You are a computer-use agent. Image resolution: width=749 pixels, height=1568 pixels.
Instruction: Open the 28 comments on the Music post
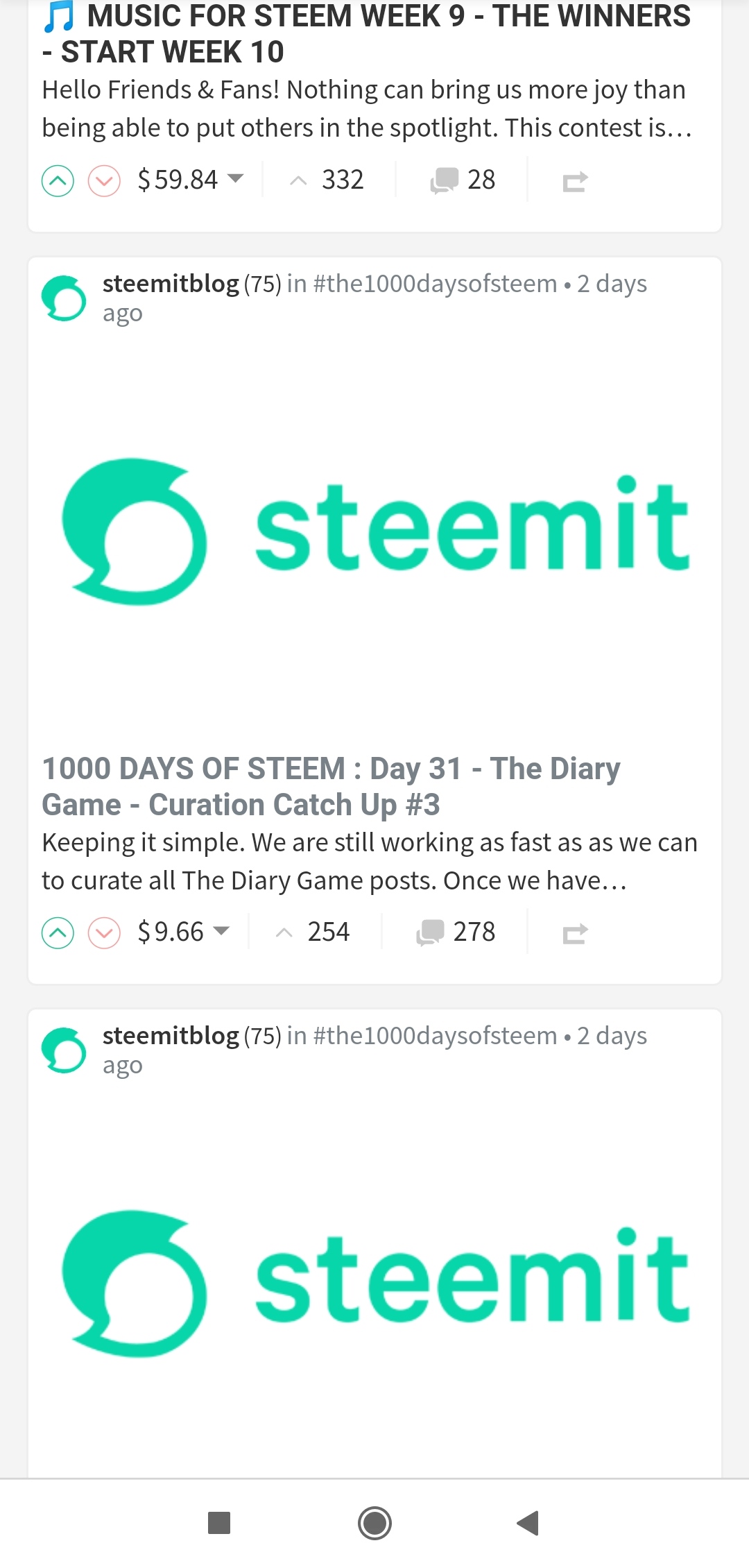pos(463,180)
